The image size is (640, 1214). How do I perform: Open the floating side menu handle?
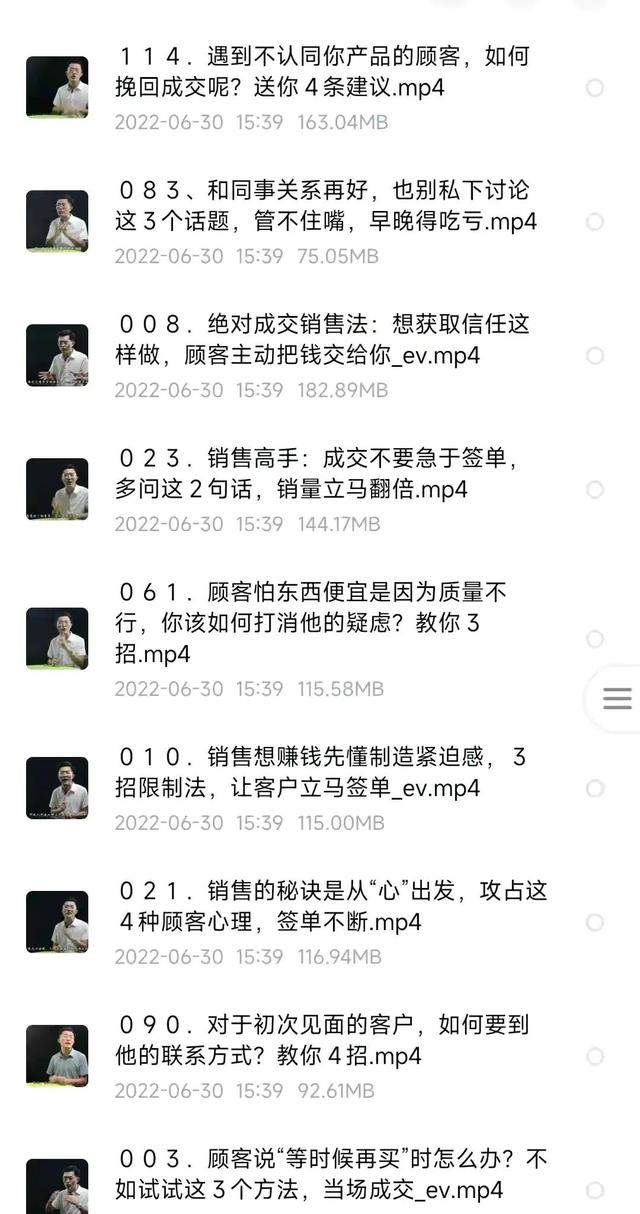(x=616, y=698)
